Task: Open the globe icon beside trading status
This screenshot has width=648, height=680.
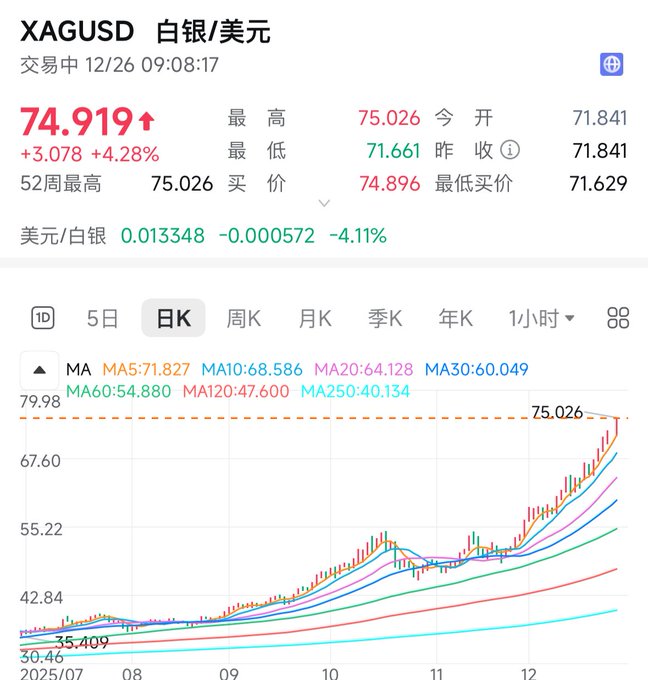Action: (612, 65)
